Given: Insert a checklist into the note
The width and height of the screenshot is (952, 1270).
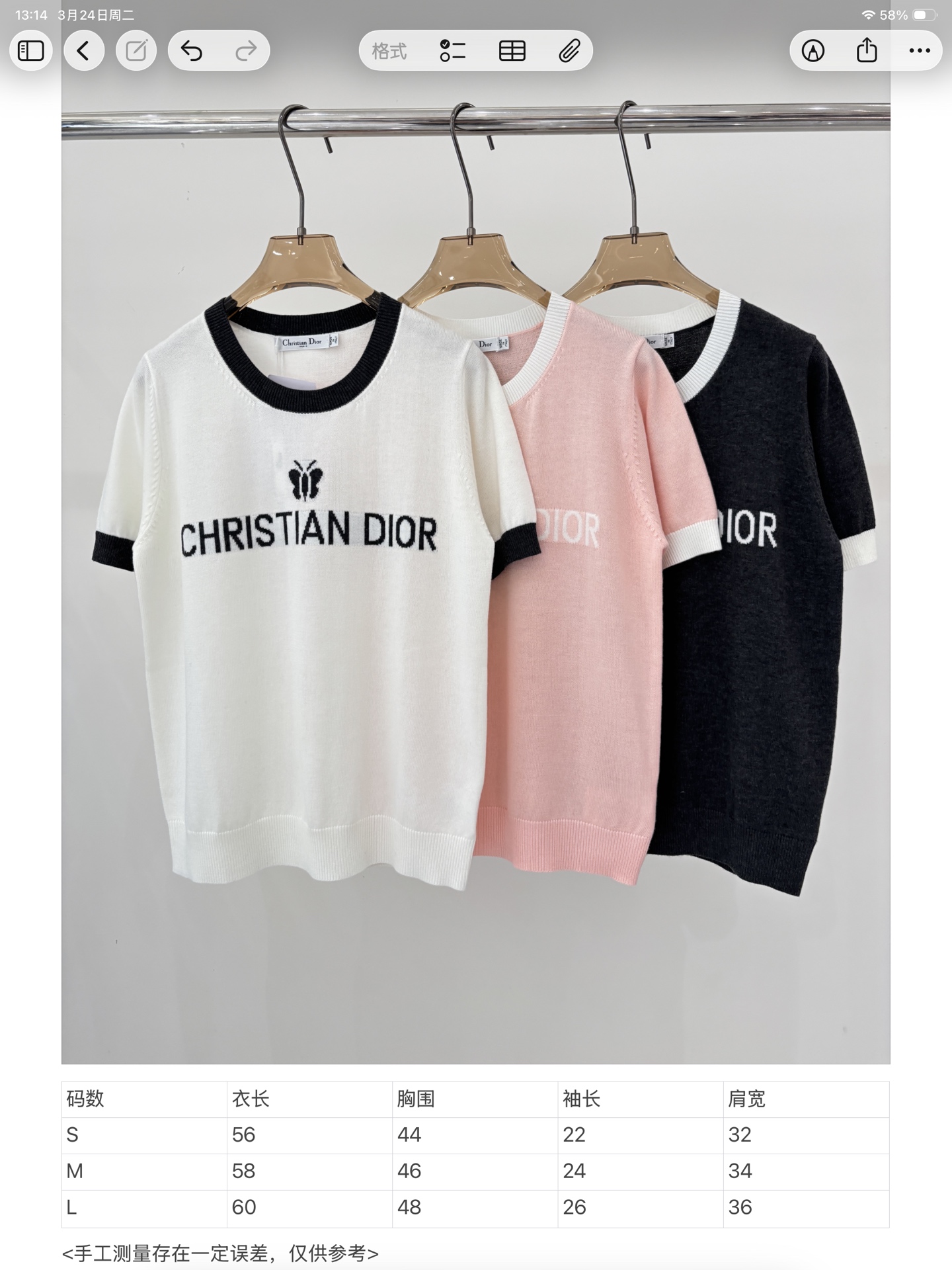Looking at the screenshot, I should click(453, 51).
